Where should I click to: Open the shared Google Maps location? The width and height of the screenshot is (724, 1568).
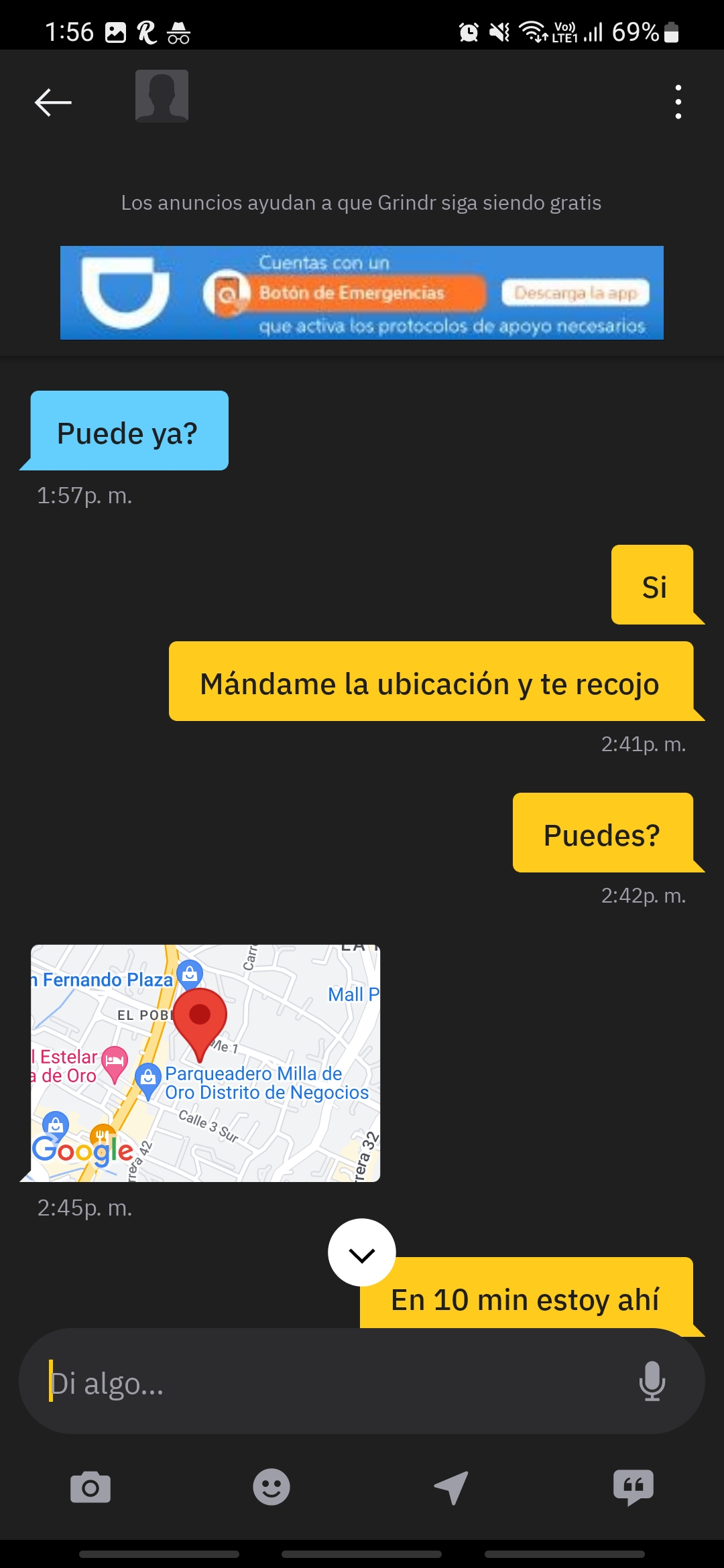(205, 1063)
